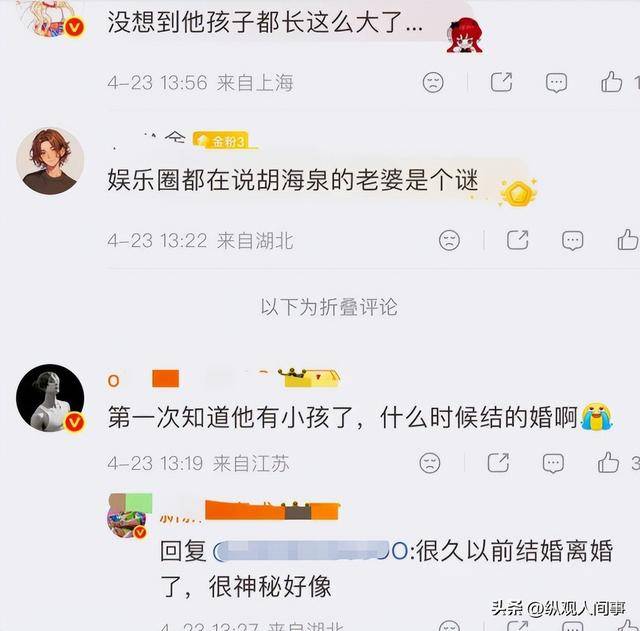Share the comment posted from 江苏
This screenshot has height=631, width=640.
click(x=497, y=463)
